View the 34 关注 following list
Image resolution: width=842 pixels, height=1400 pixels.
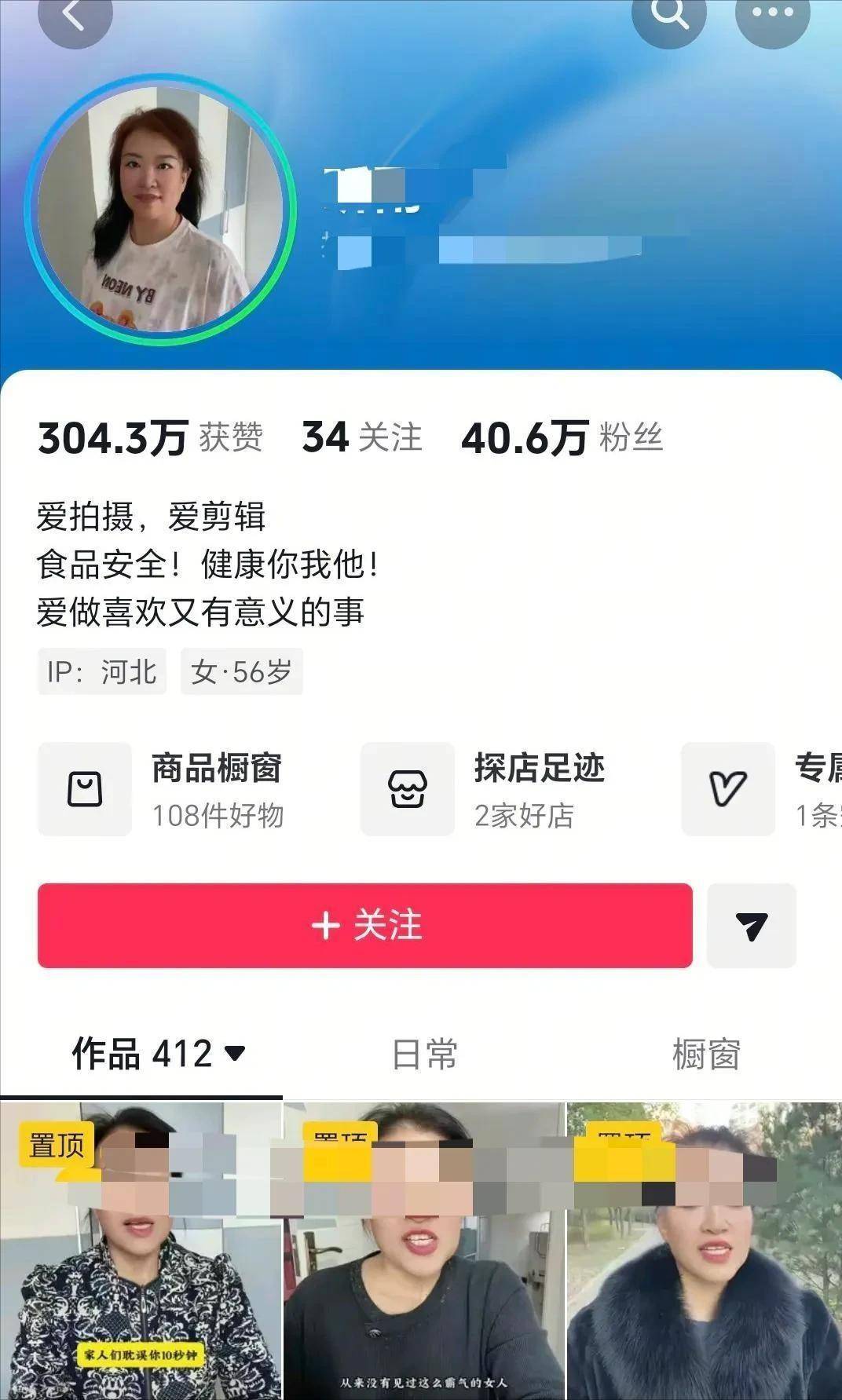(362, 437)
